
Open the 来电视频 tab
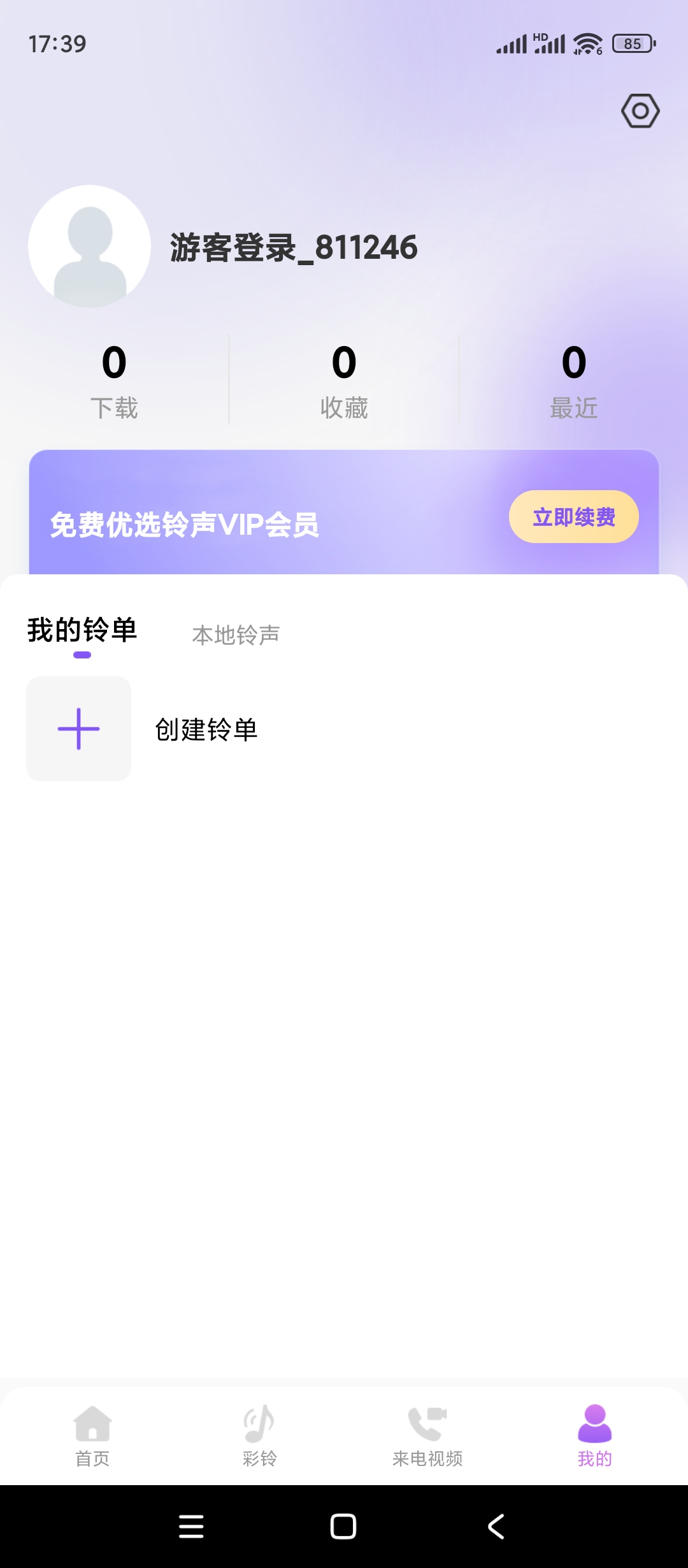point(427,1434)
